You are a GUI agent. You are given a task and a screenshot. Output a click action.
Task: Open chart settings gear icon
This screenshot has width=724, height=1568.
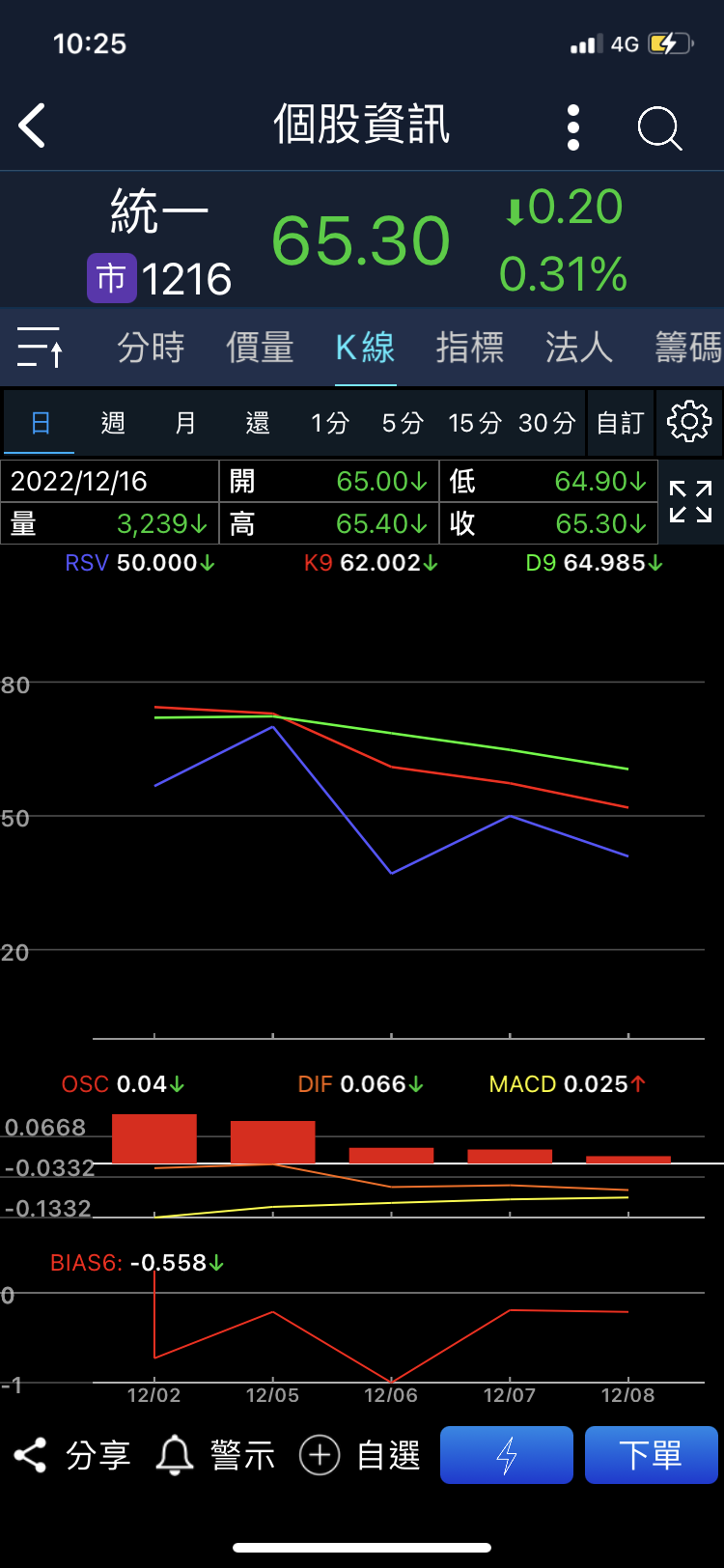689,422
